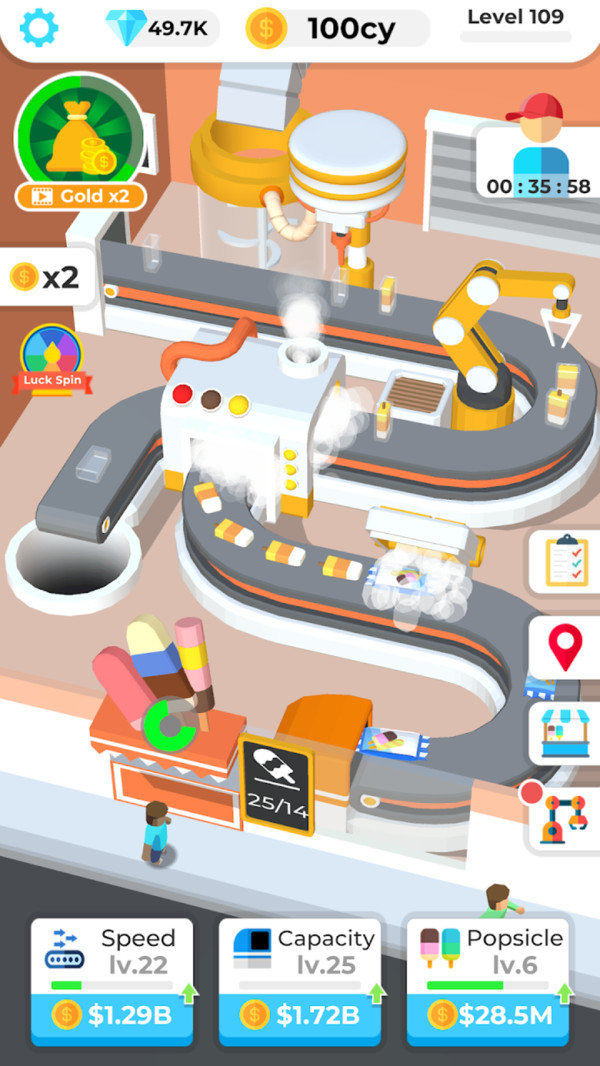The width and height of the screenshot is (600, 1066).
Task: Open the map location pin
Action: tap(567, 647)
